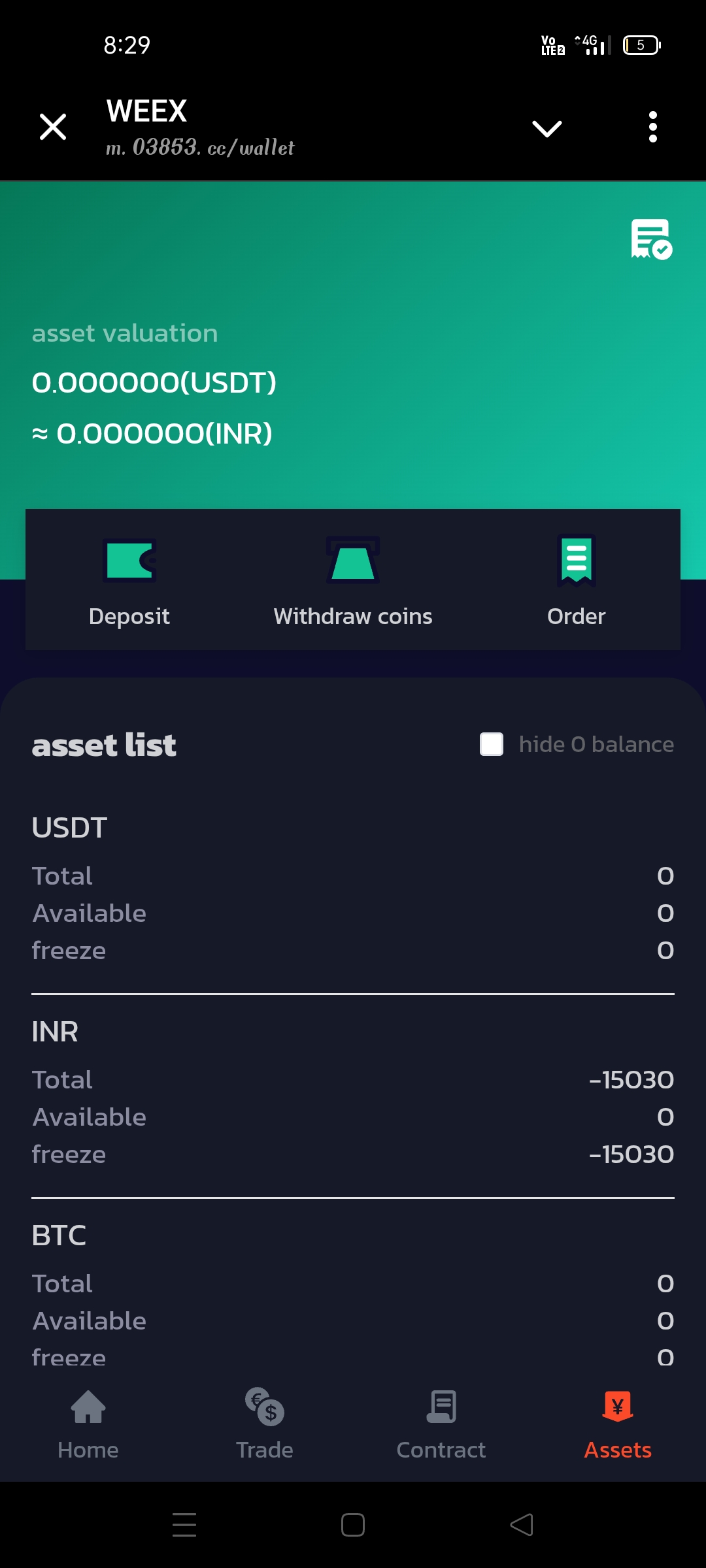This screenshot has height=1568, width=706.
Task: Switch to the Trade tab
Action: point(265,1425)
